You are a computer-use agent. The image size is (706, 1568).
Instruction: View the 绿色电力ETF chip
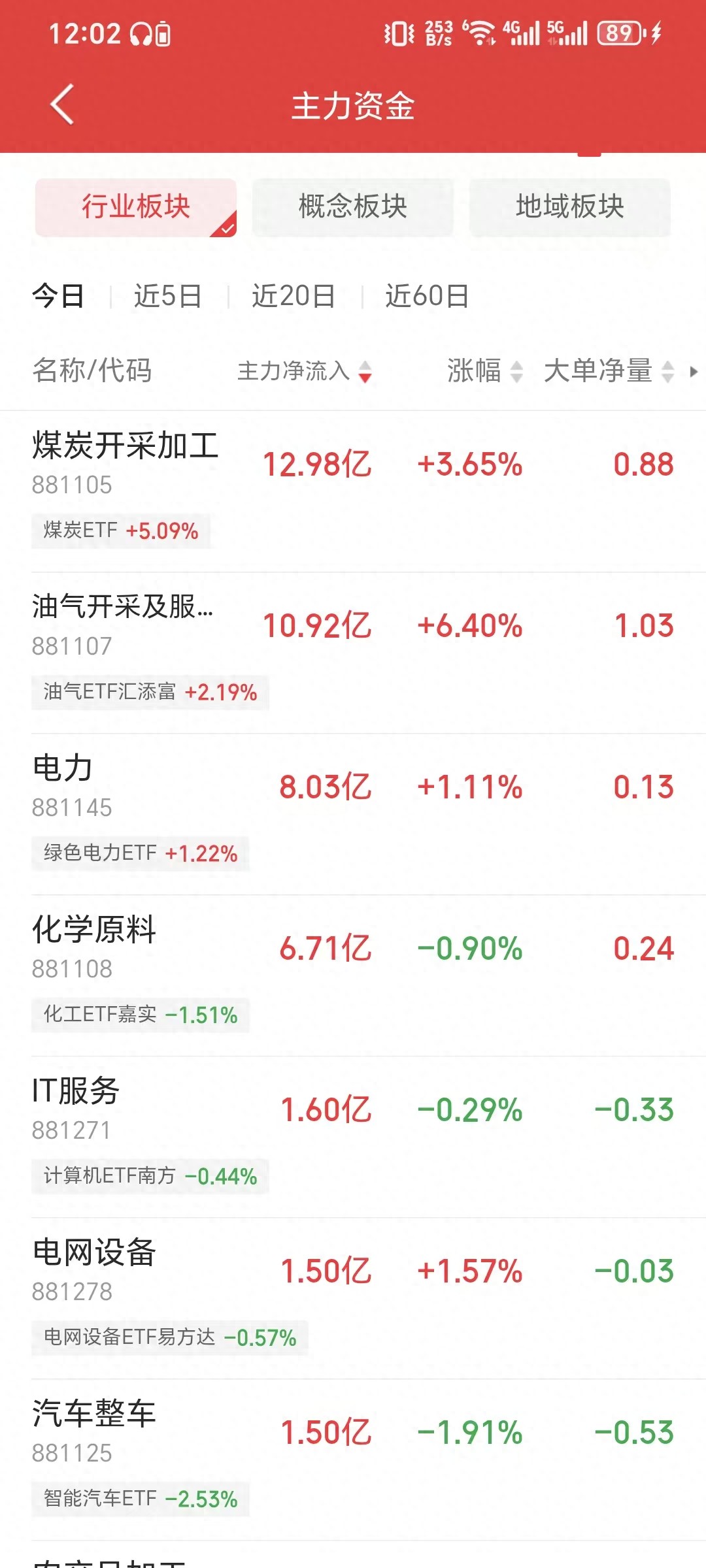click(141, 853)
